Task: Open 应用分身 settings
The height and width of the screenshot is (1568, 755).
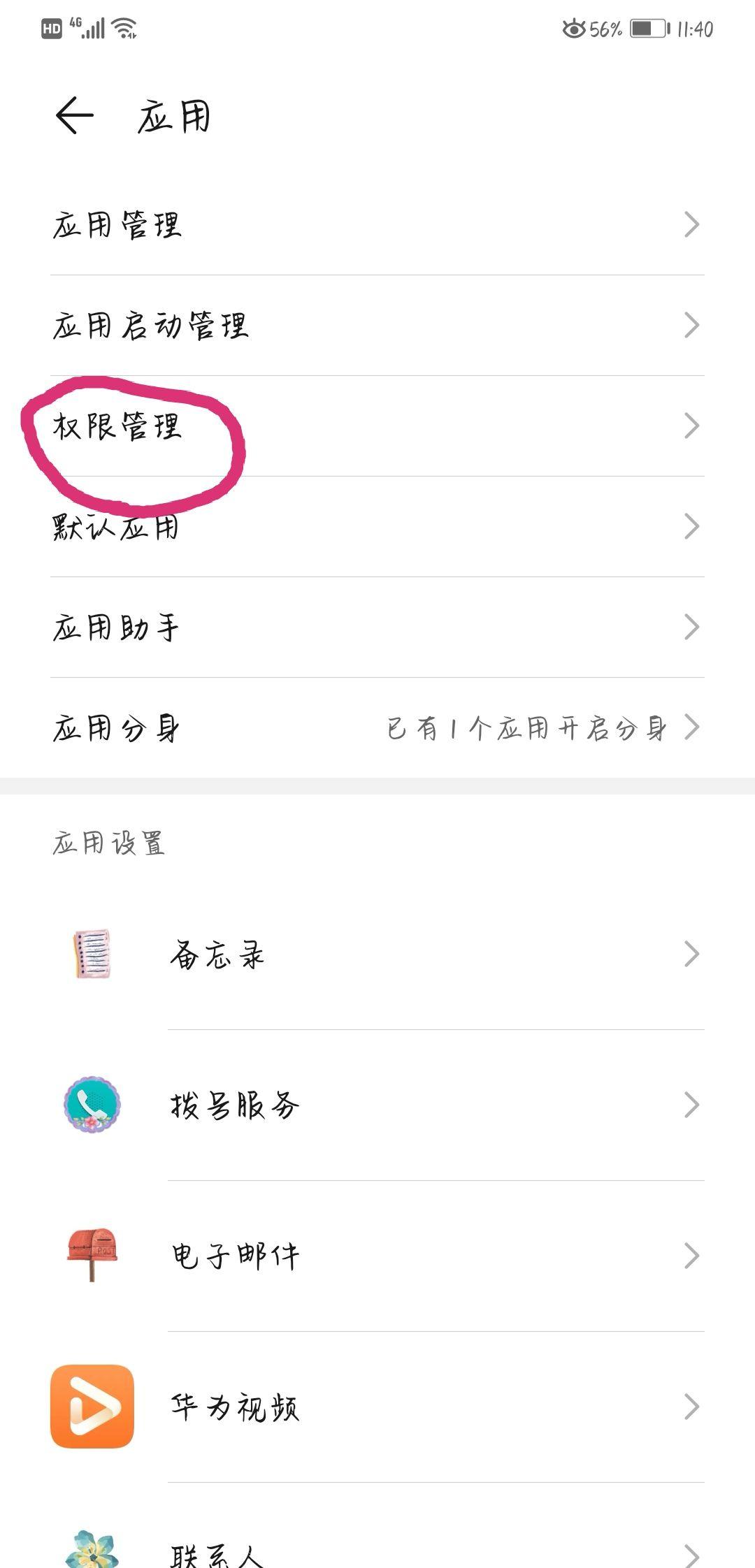Action: 377,728
